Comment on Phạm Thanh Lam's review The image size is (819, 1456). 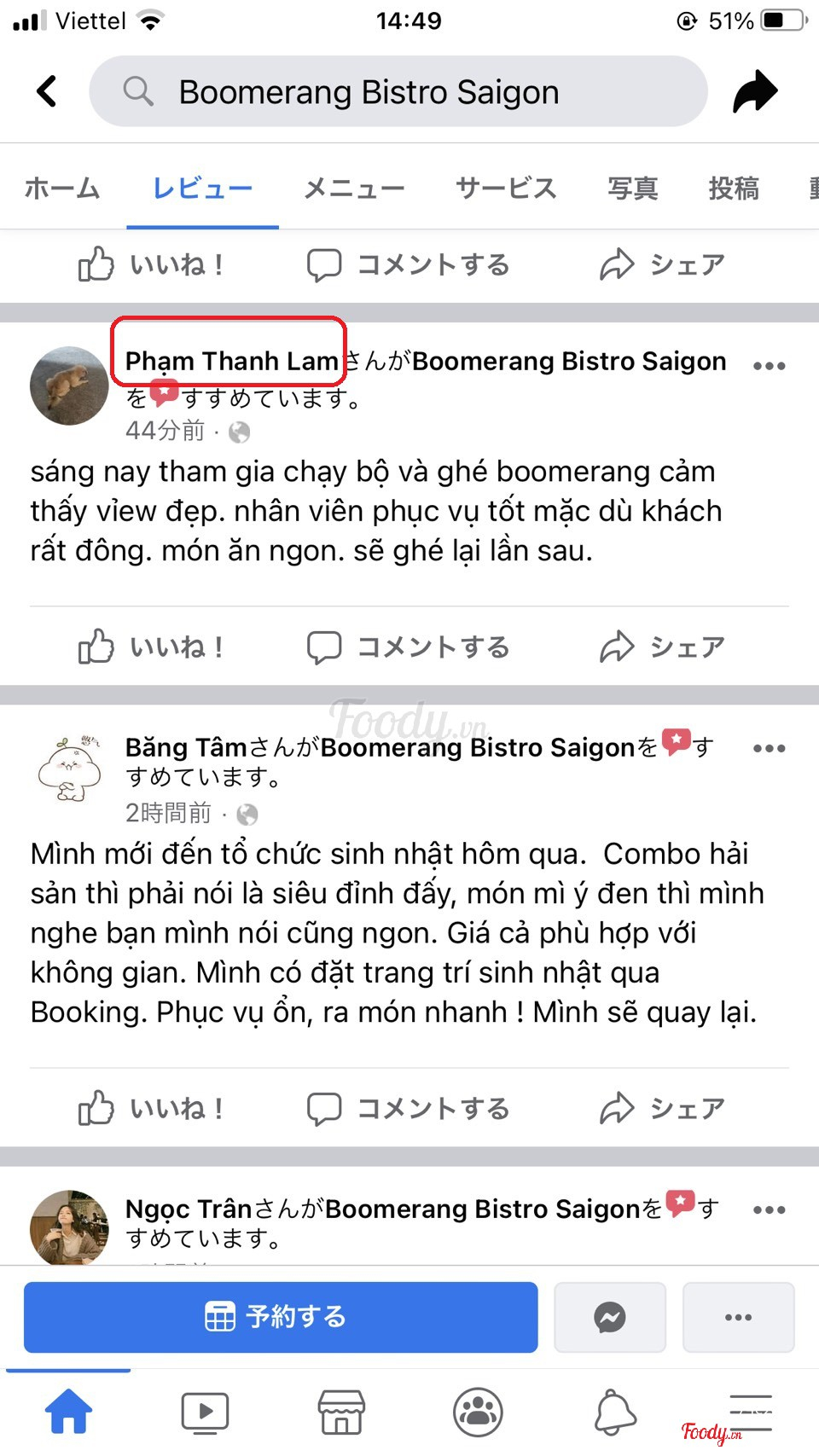409,647
